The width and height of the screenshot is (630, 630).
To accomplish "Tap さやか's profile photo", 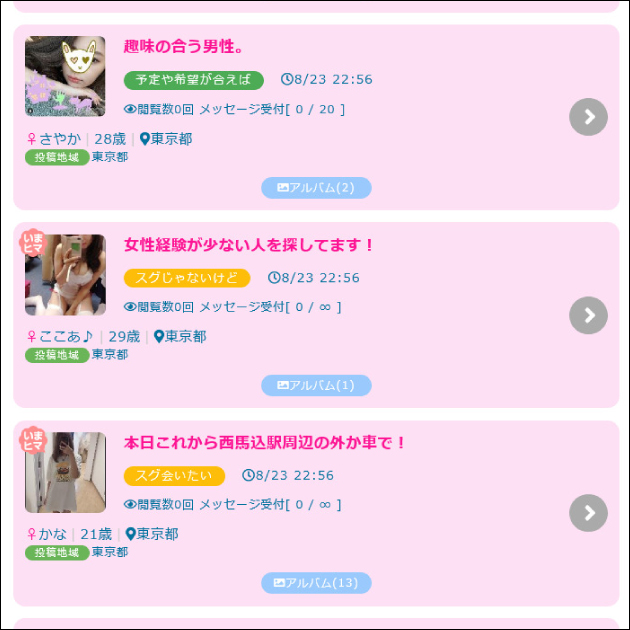I will pos(65,77).
